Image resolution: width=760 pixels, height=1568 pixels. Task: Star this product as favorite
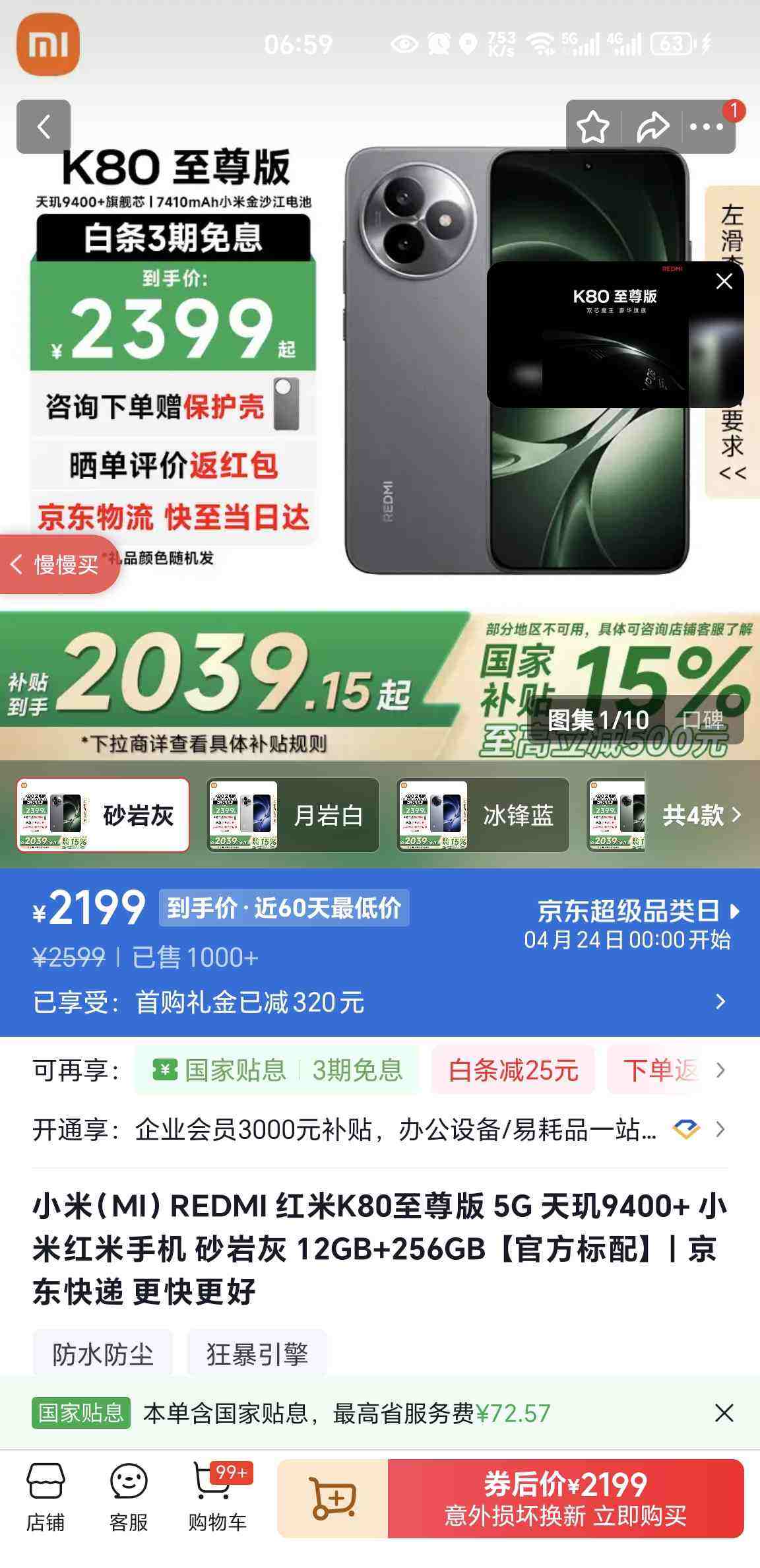coord(594,126)
